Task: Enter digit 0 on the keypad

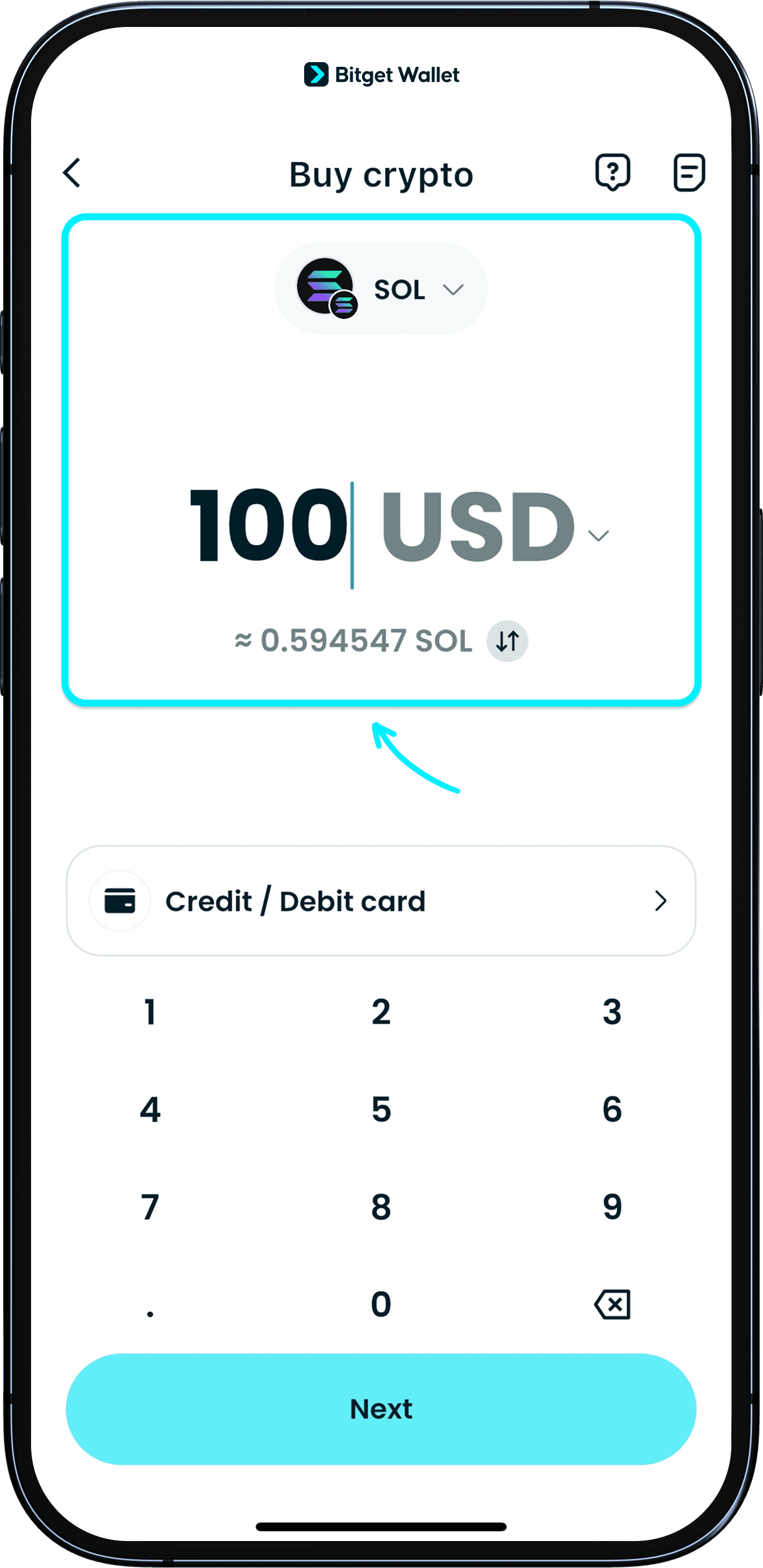Action: point(381,1304)
